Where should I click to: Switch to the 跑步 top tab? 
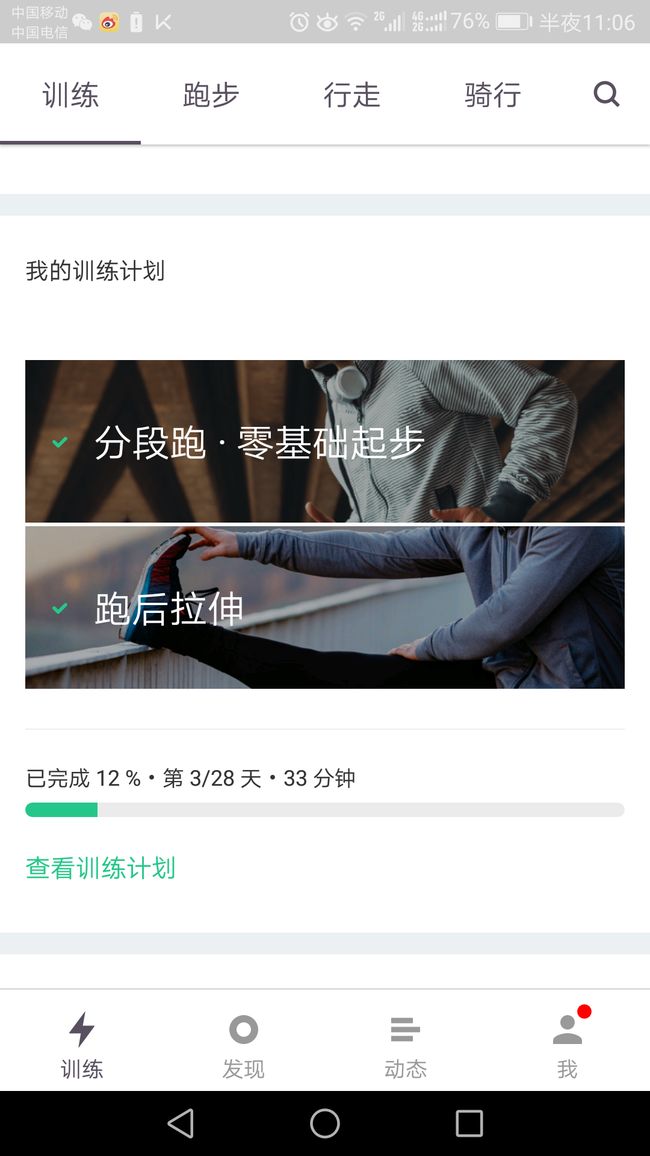[211, 95]
